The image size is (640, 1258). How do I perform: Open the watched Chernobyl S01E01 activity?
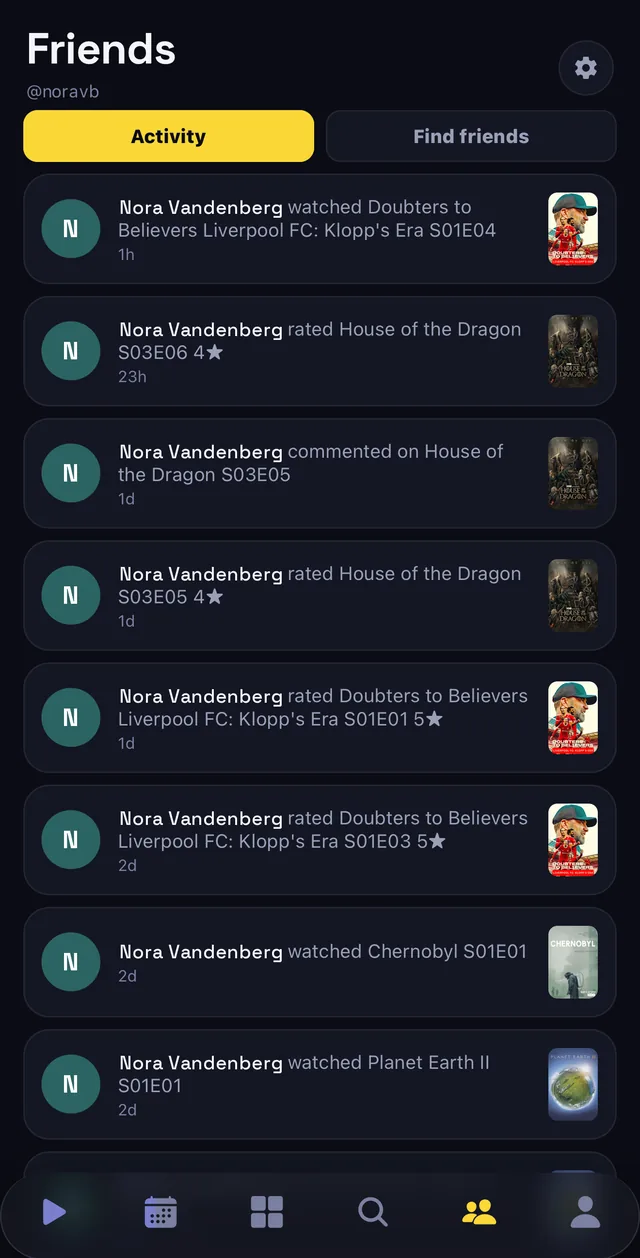320,962
